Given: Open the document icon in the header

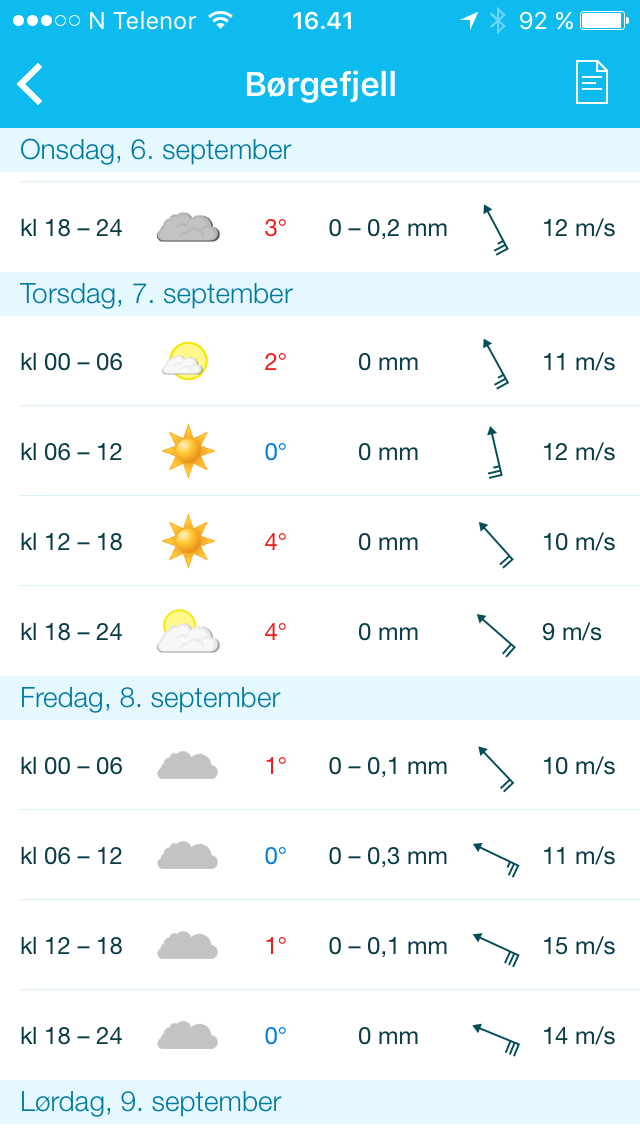Looking at the screenshot, I should coord(591,83).
